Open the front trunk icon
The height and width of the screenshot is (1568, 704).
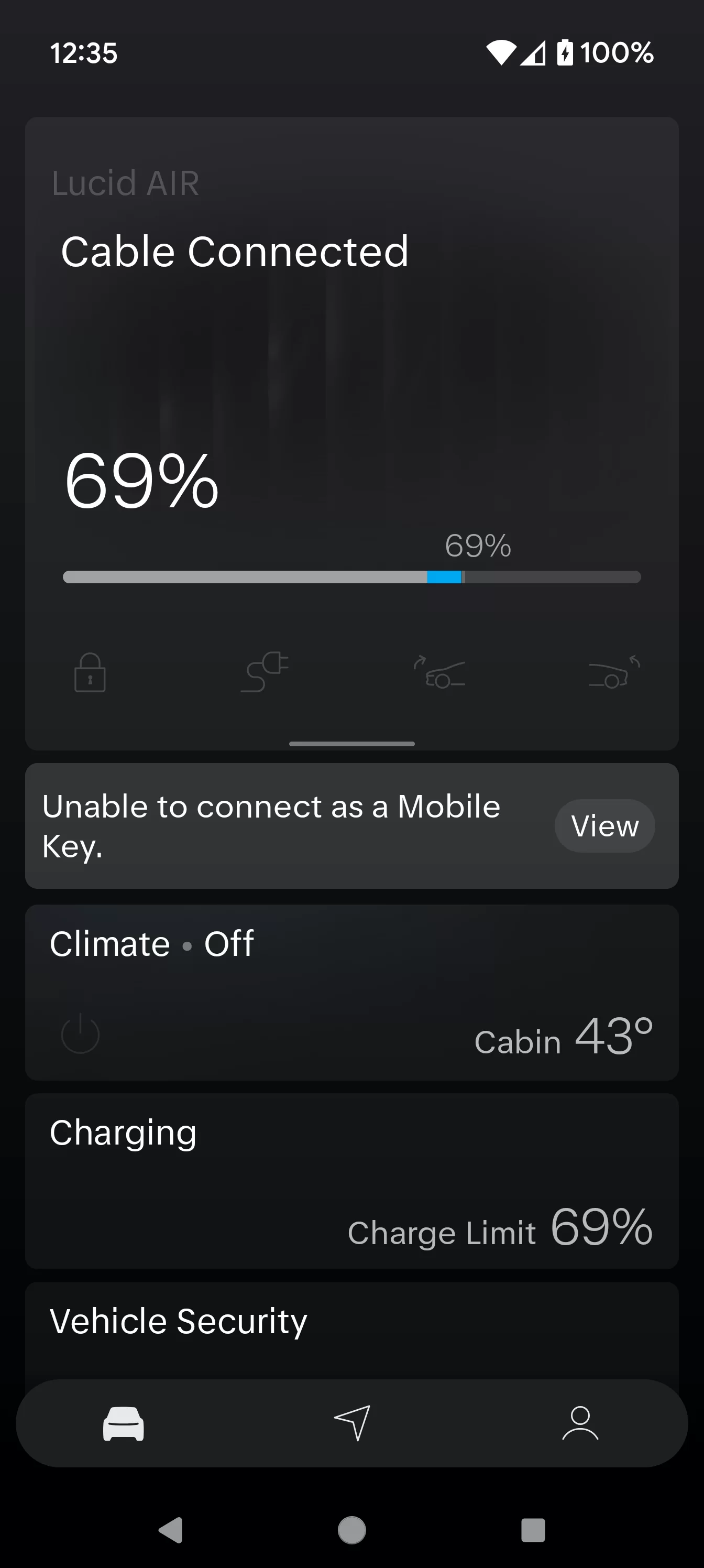coord(439,672)
